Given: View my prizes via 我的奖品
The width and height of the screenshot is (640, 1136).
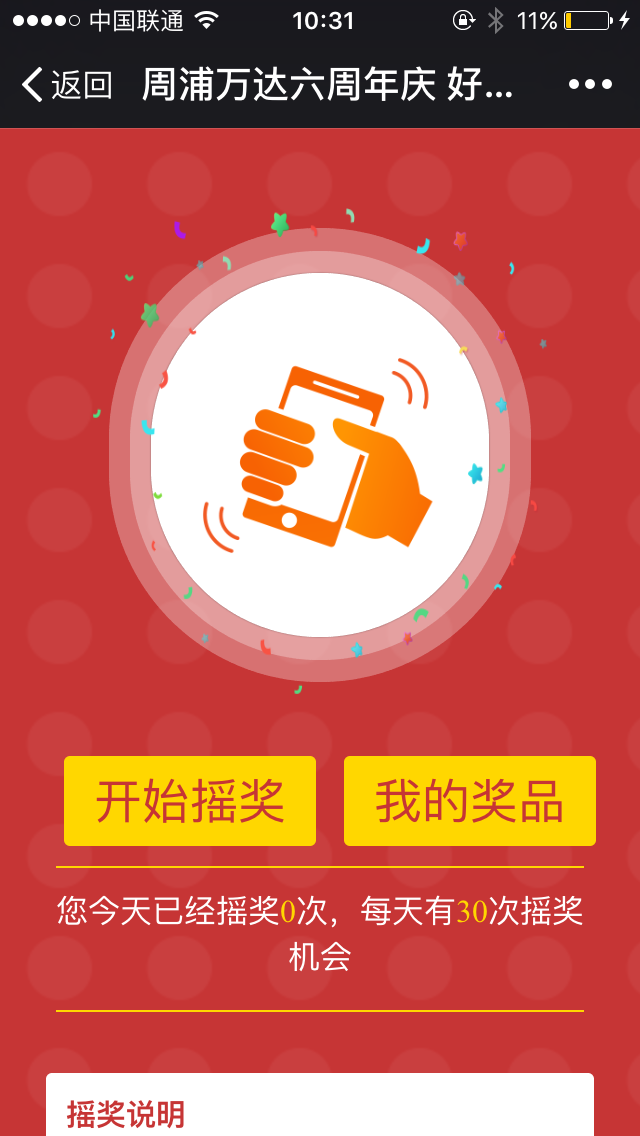Looking at the screenshot, I should (470, 801).
